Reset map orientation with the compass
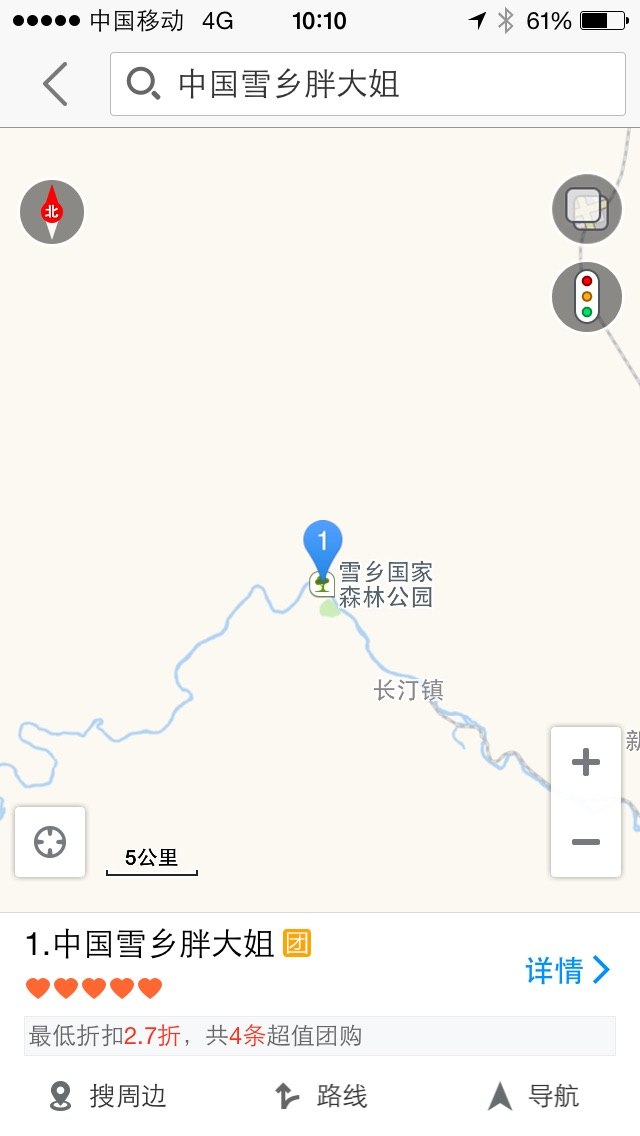This screenshot has width=640, height=1136. (x=52, y=212)
